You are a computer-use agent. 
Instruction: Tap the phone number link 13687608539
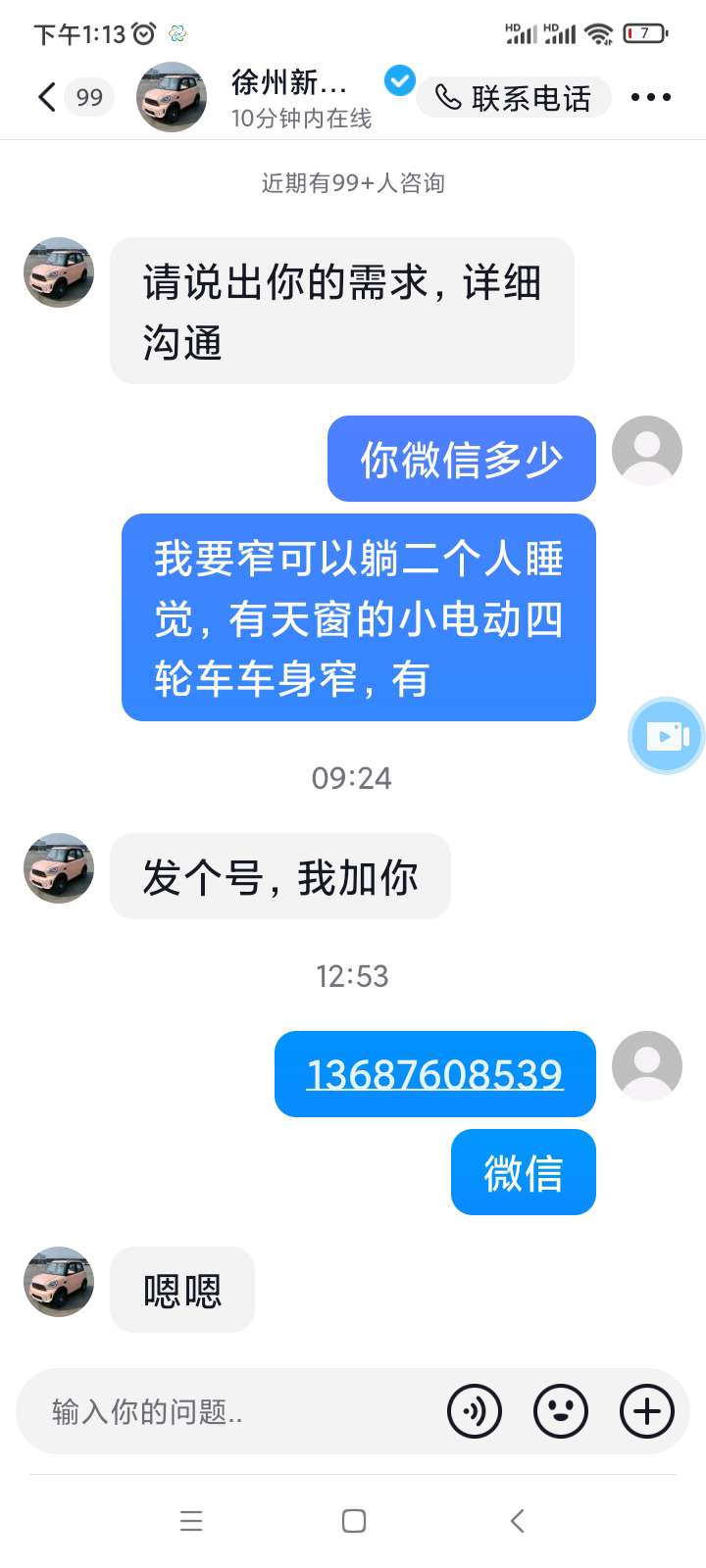click(x=435, y=1074)
